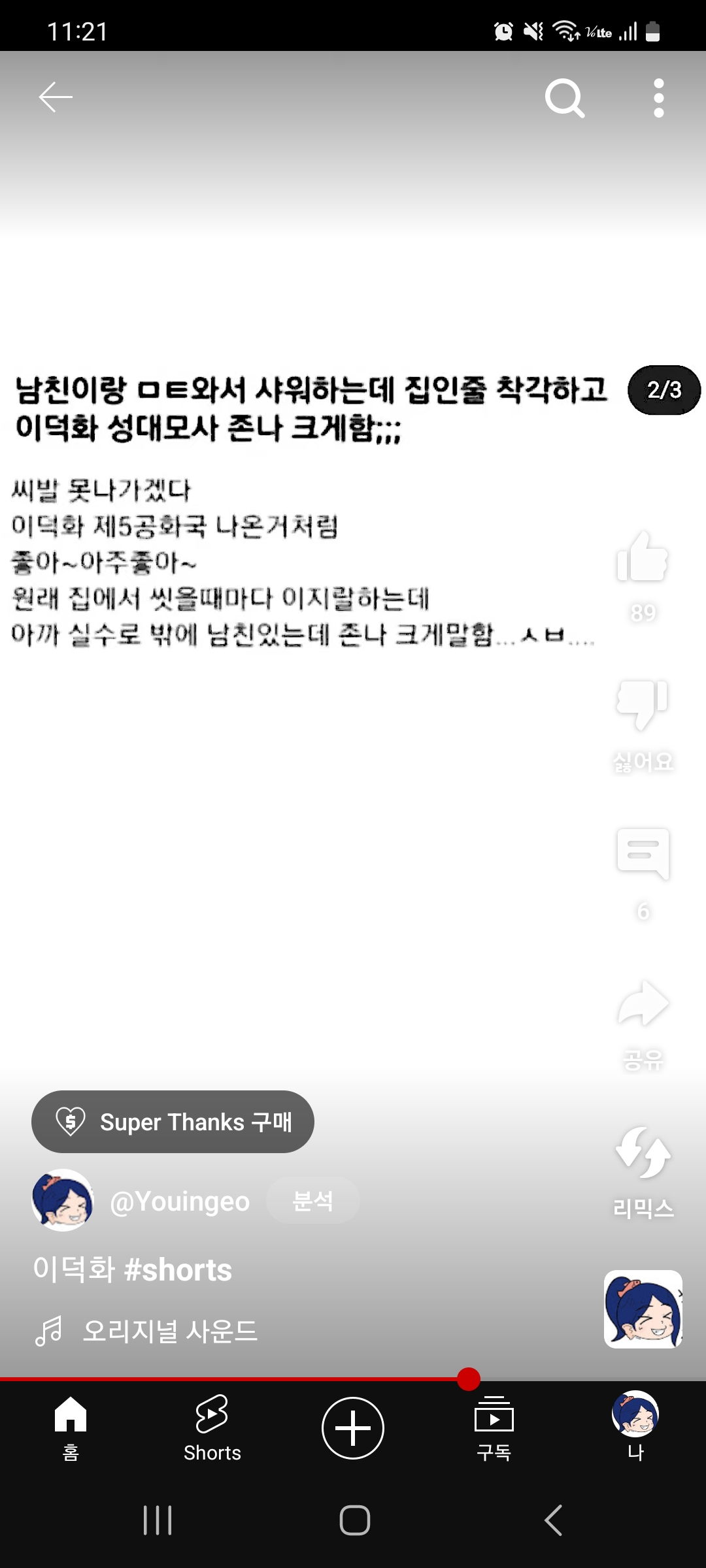706x1568 pixels.
Task: Dislike this Short
Action: pos(643,704)
